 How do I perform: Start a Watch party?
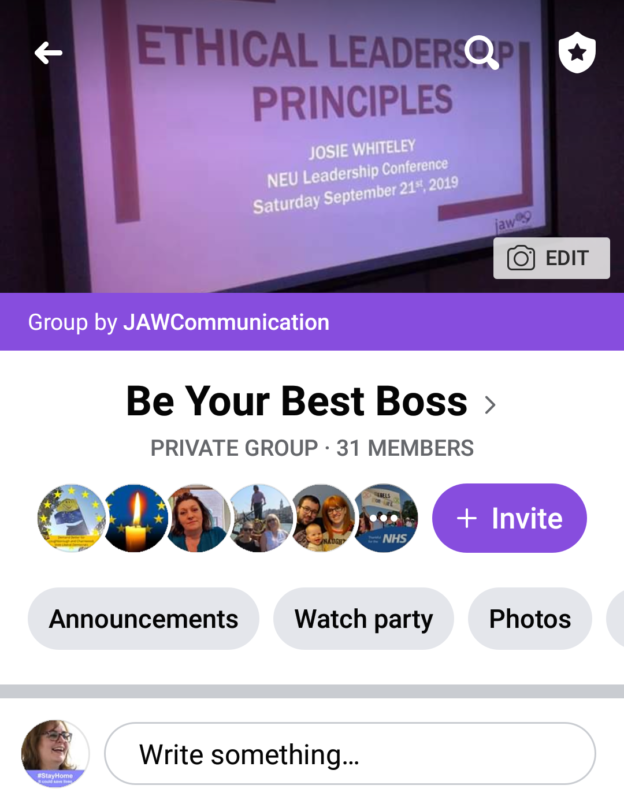[363, 619]
